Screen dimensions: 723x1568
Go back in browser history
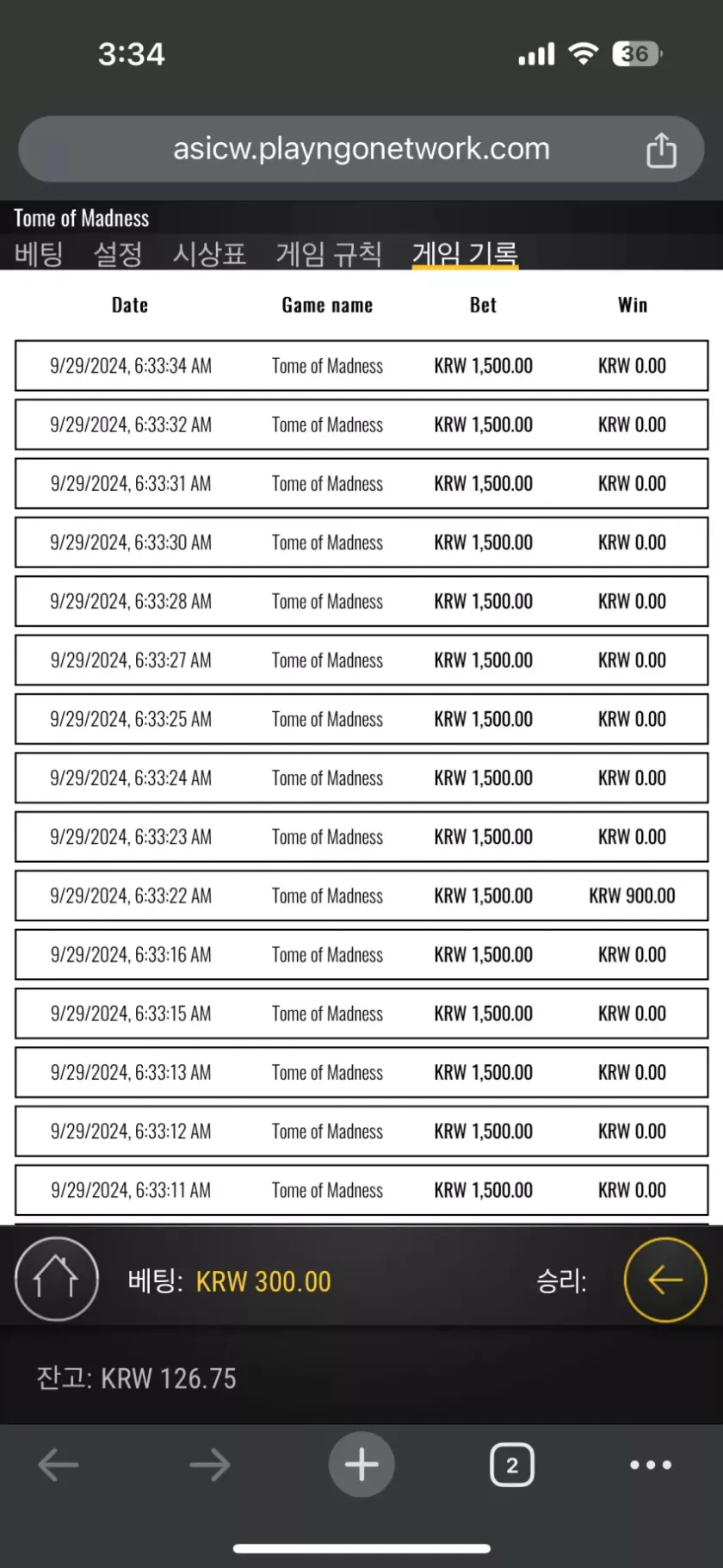click(59, 1464)
